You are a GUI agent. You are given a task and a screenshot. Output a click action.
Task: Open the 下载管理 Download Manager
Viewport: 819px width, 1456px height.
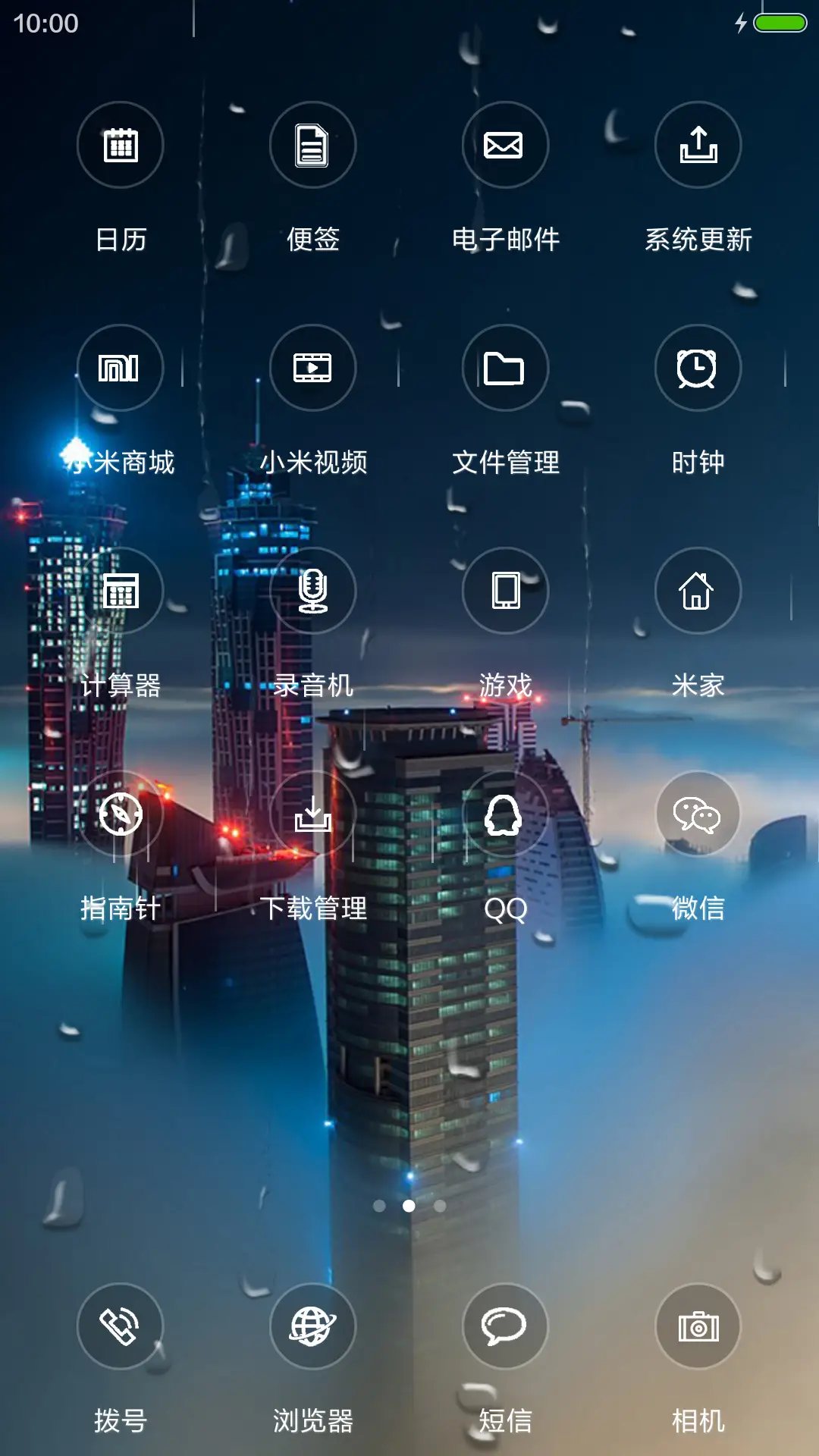point(312,812)
